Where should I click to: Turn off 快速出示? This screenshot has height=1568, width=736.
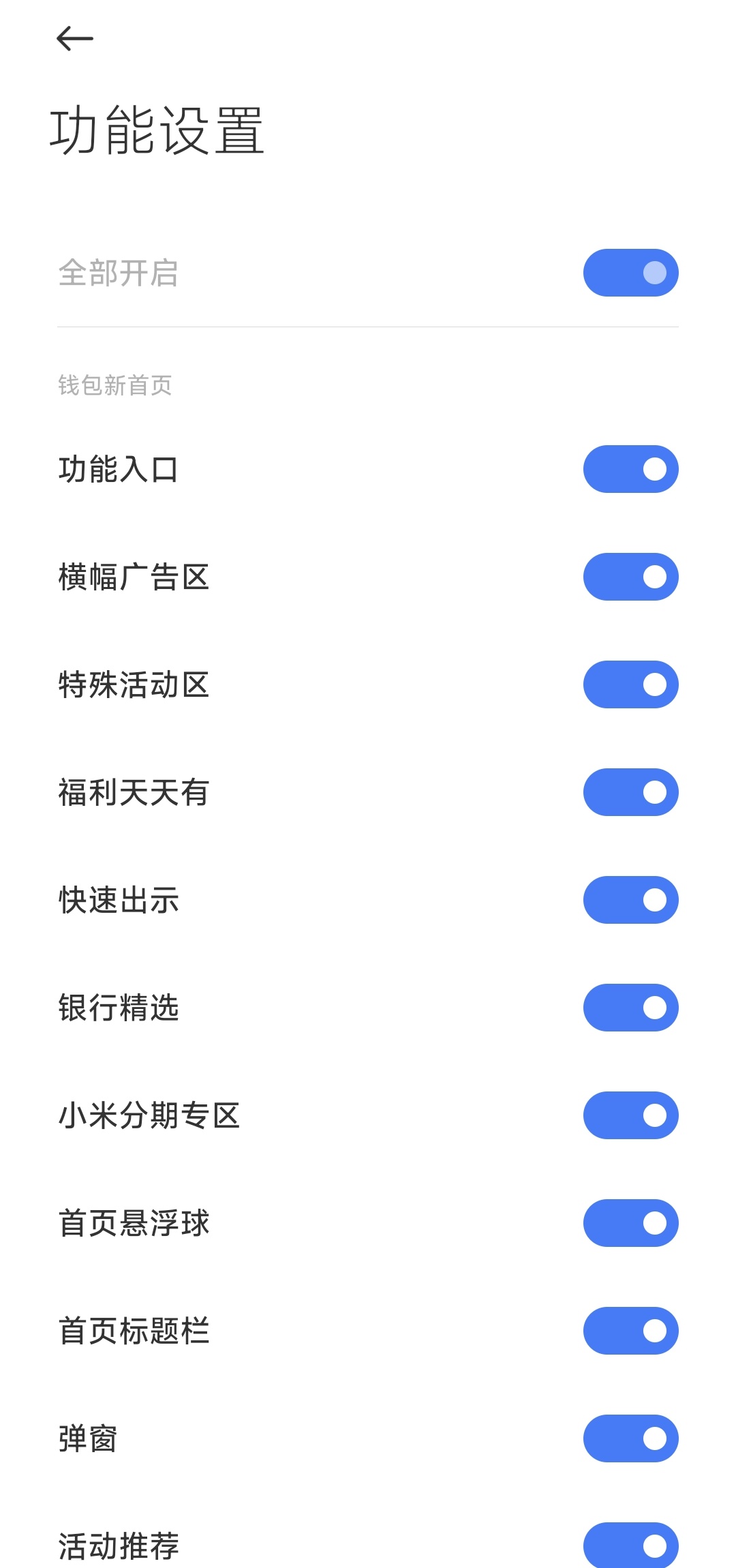[630, 900]
